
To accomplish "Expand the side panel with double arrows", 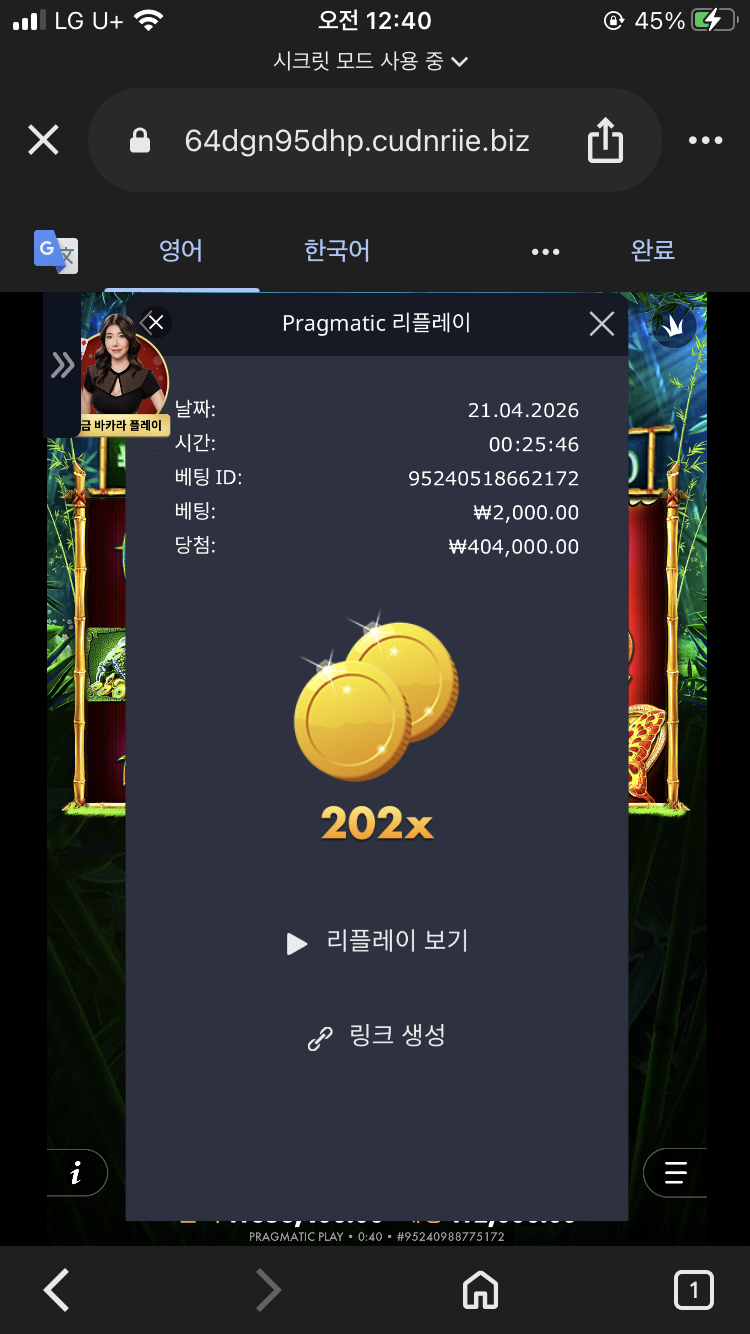I will point(62,366).
